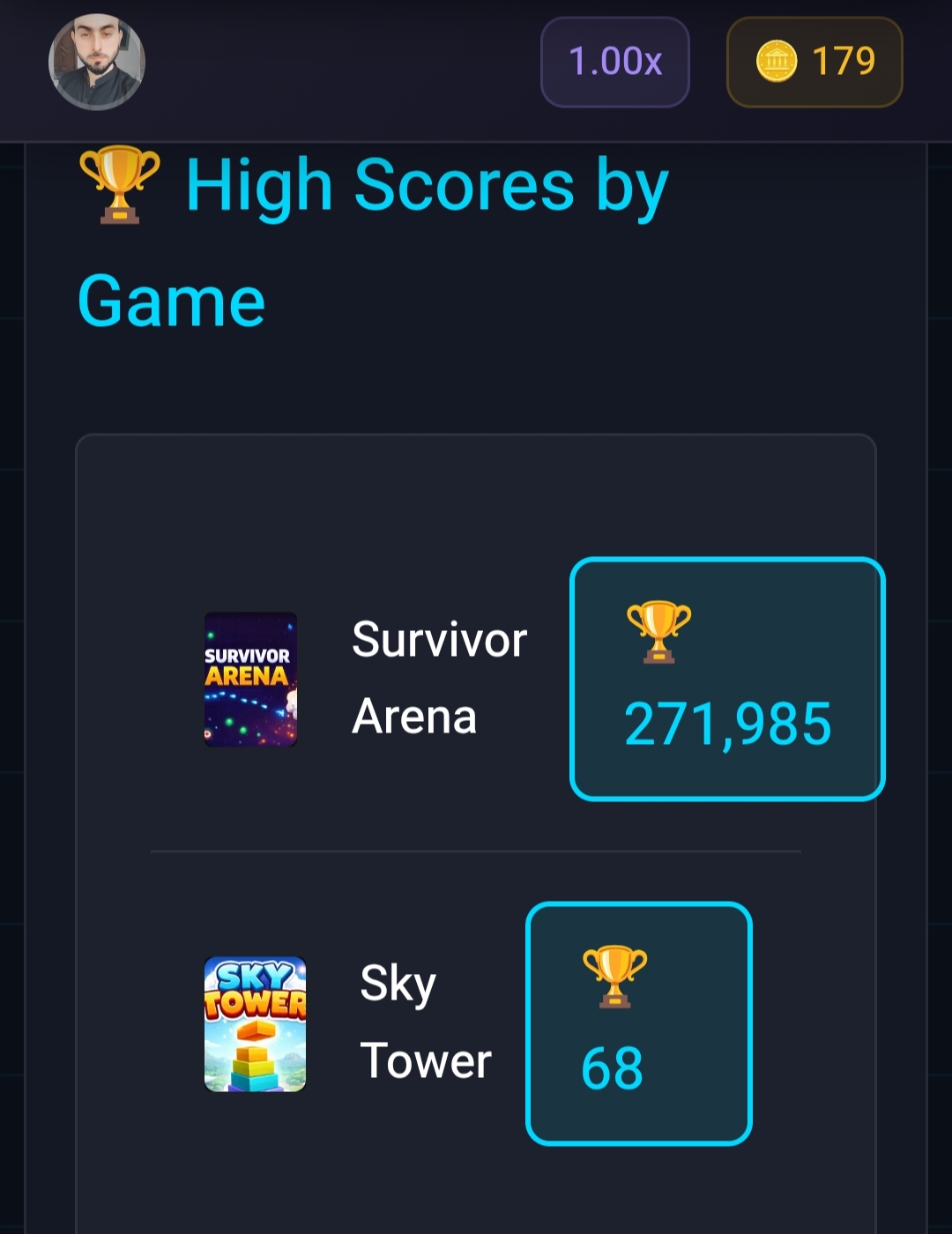
Task: Select the Sky Tower game
Action: (x=255, y=1023)
